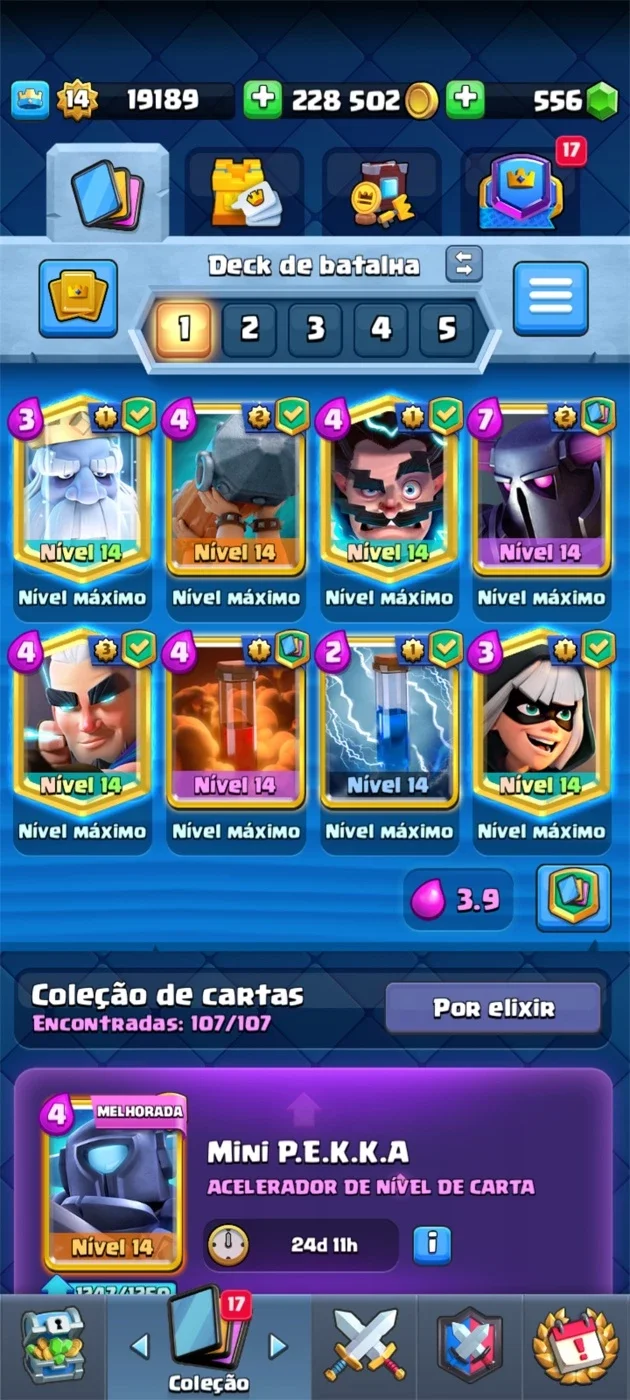The width and height of the screenshot is (630, 1400).
Task: Tap the Mini P.E.K.K.A card
Action: coord(112,1185)
